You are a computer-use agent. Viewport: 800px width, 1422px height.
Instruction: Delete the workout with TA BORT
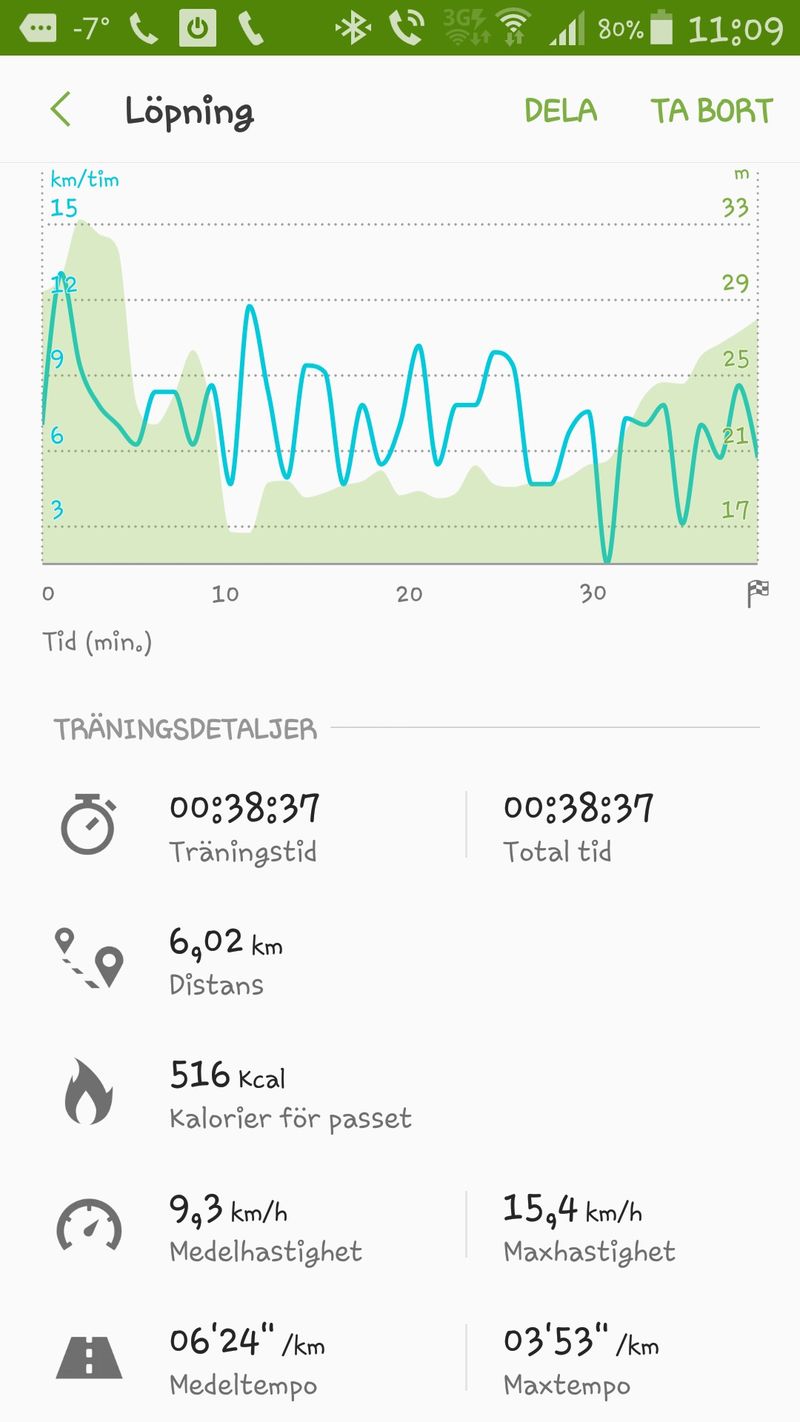(x=711, y=110)
